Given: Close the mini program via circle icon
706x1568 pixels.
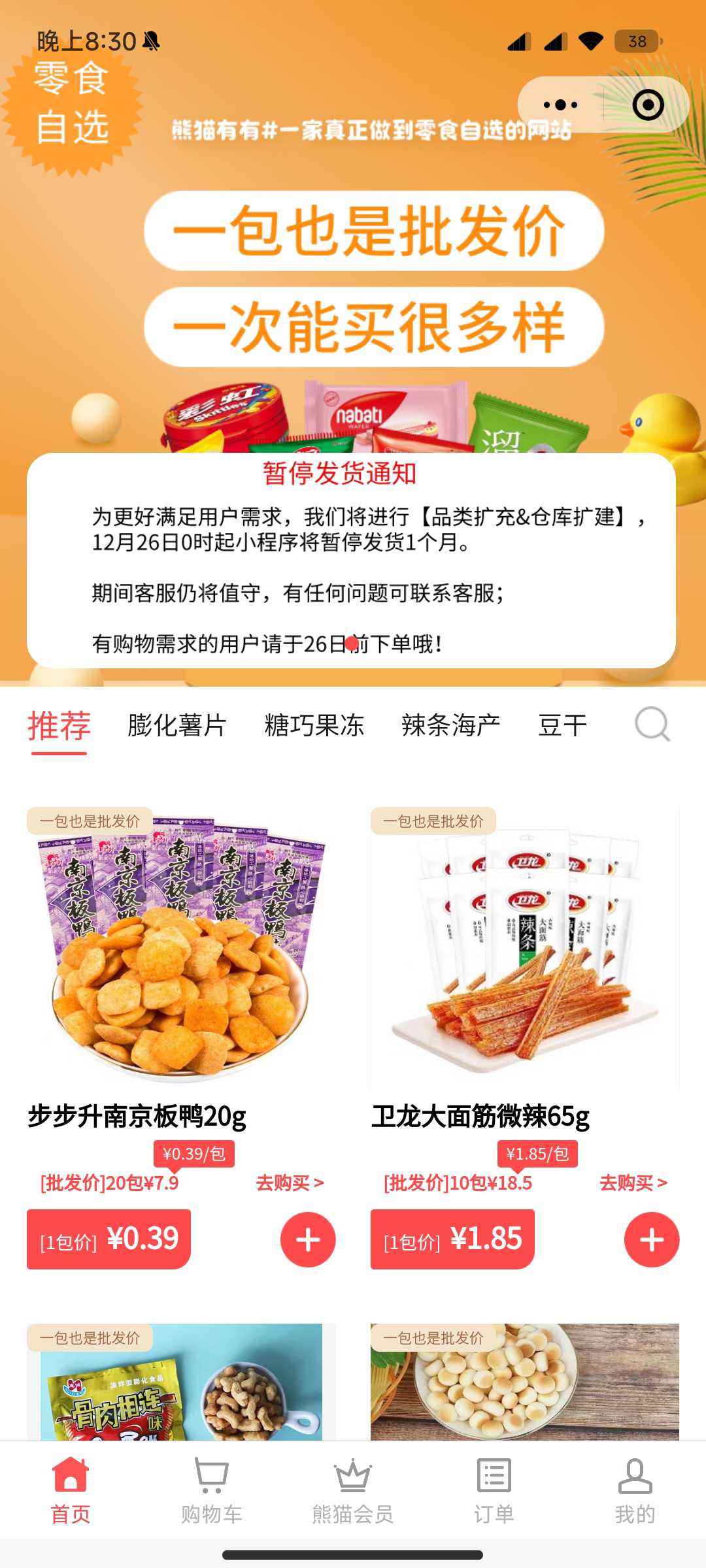Looking at the screenshot, I should click(648, 105).
